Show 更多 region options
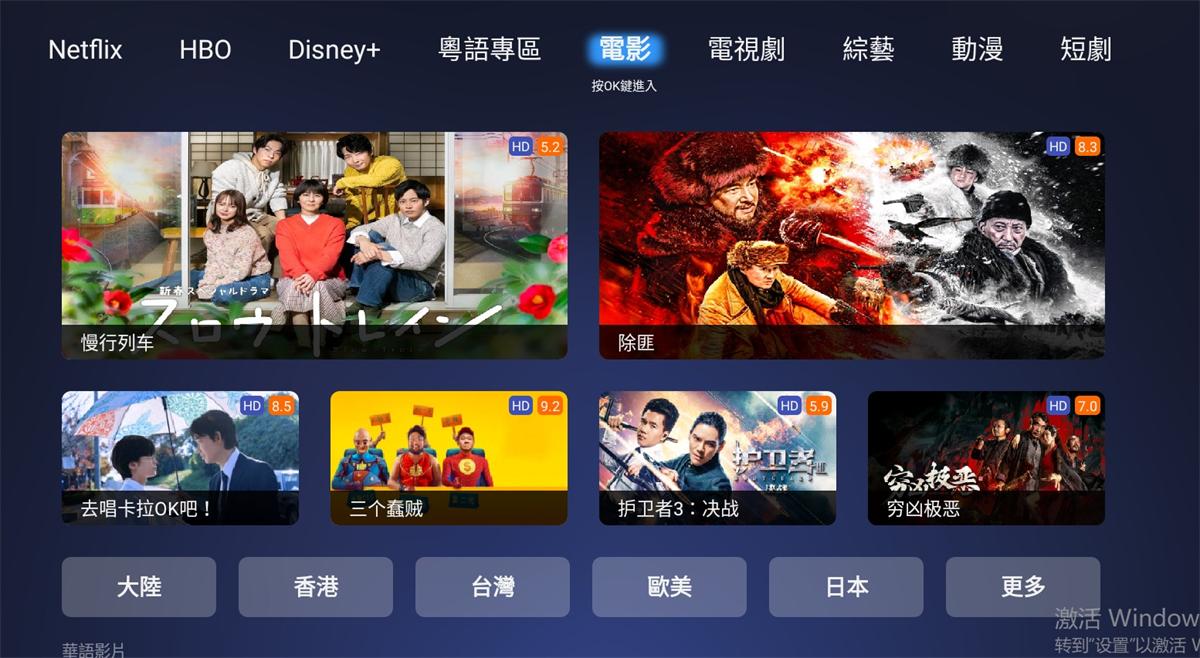This screenshot has width=1200, height=658. click(1022, 587)
